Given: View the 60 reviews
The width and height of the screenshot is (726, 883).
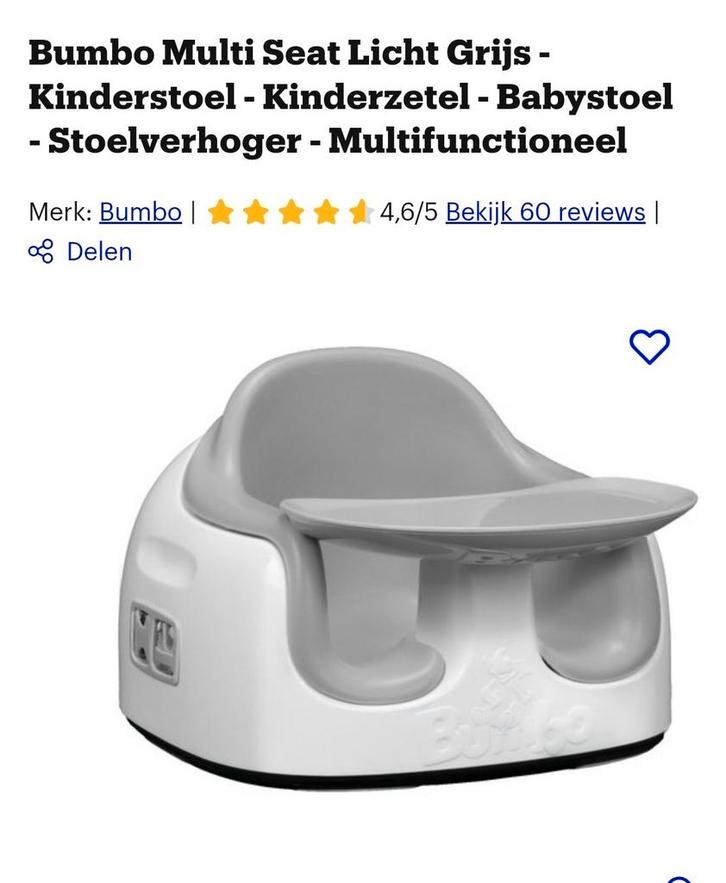Looking at the screenshot, I should pos(545,212).
